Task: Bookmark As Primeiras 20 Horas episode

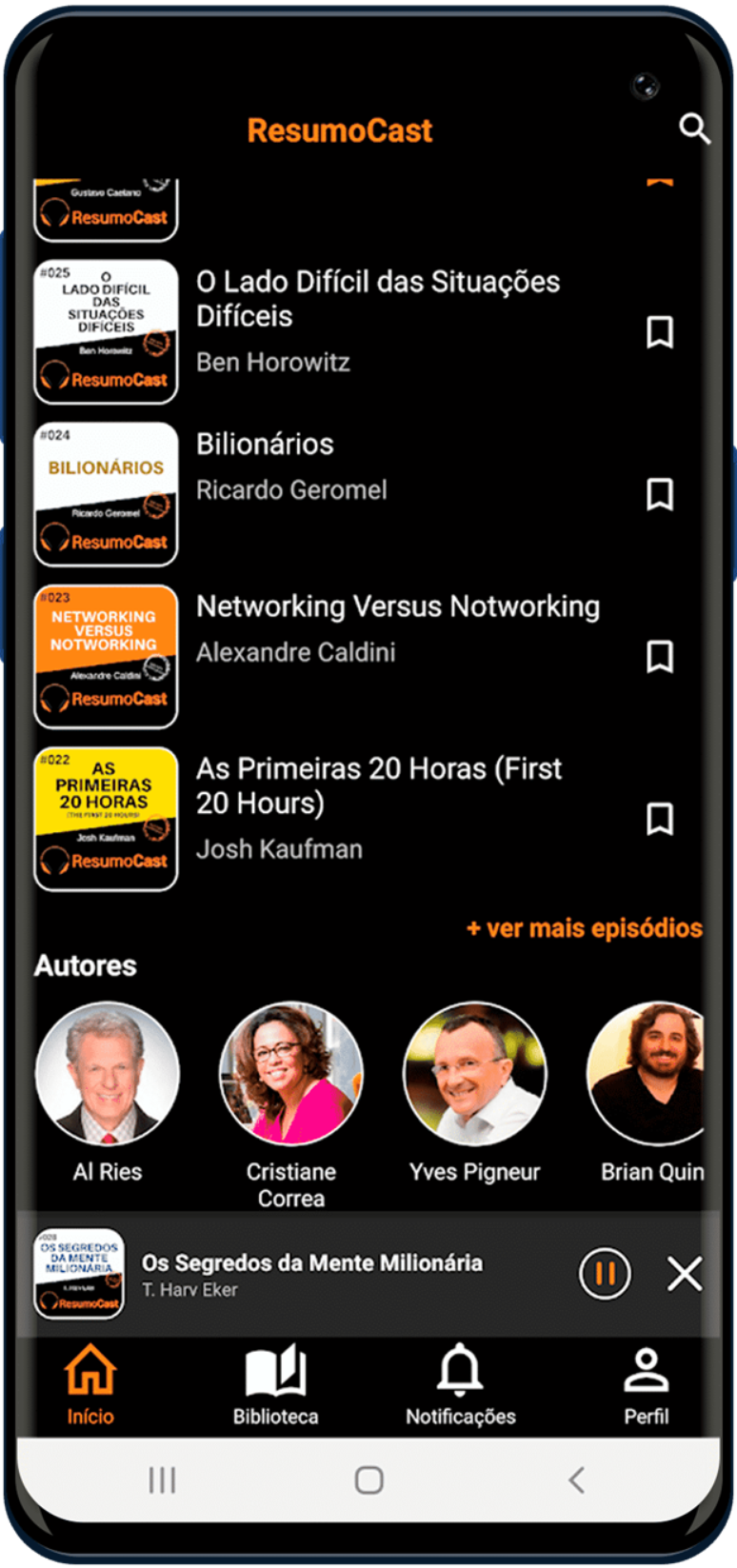Action: coord(660,819)
